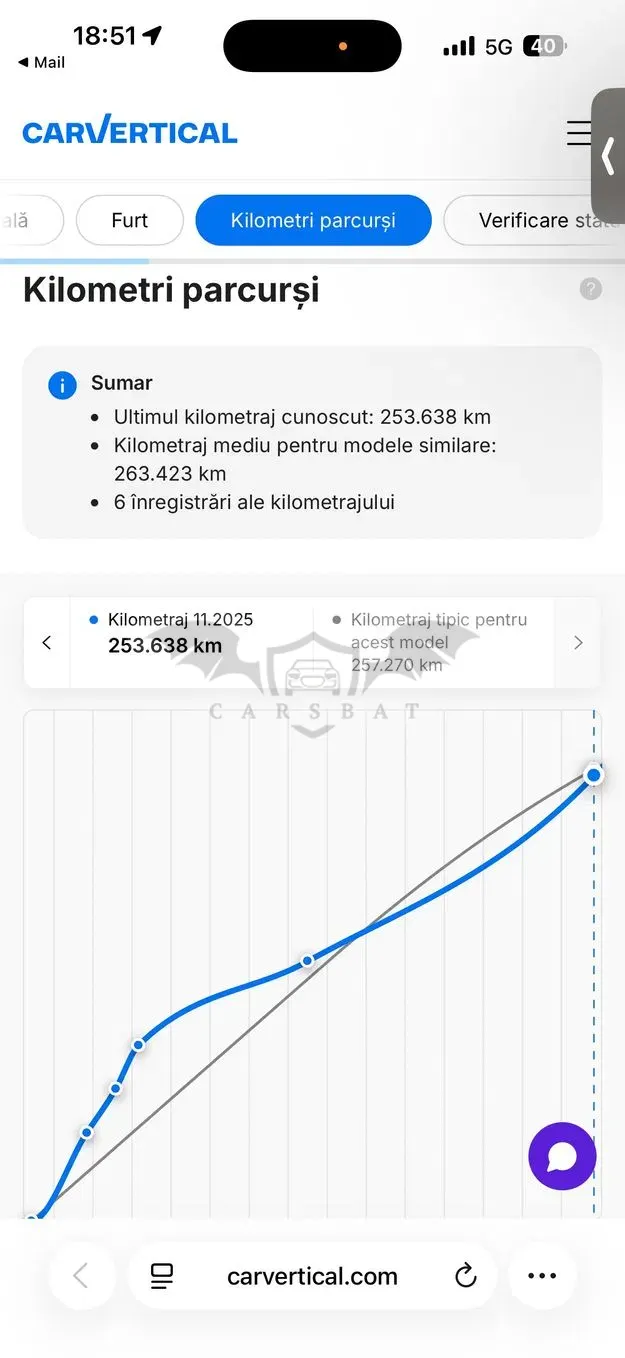Viewport: 625px width, 1358px height.
Task: Show previous mileage record with left chevron
Action: tap(47, 643)
